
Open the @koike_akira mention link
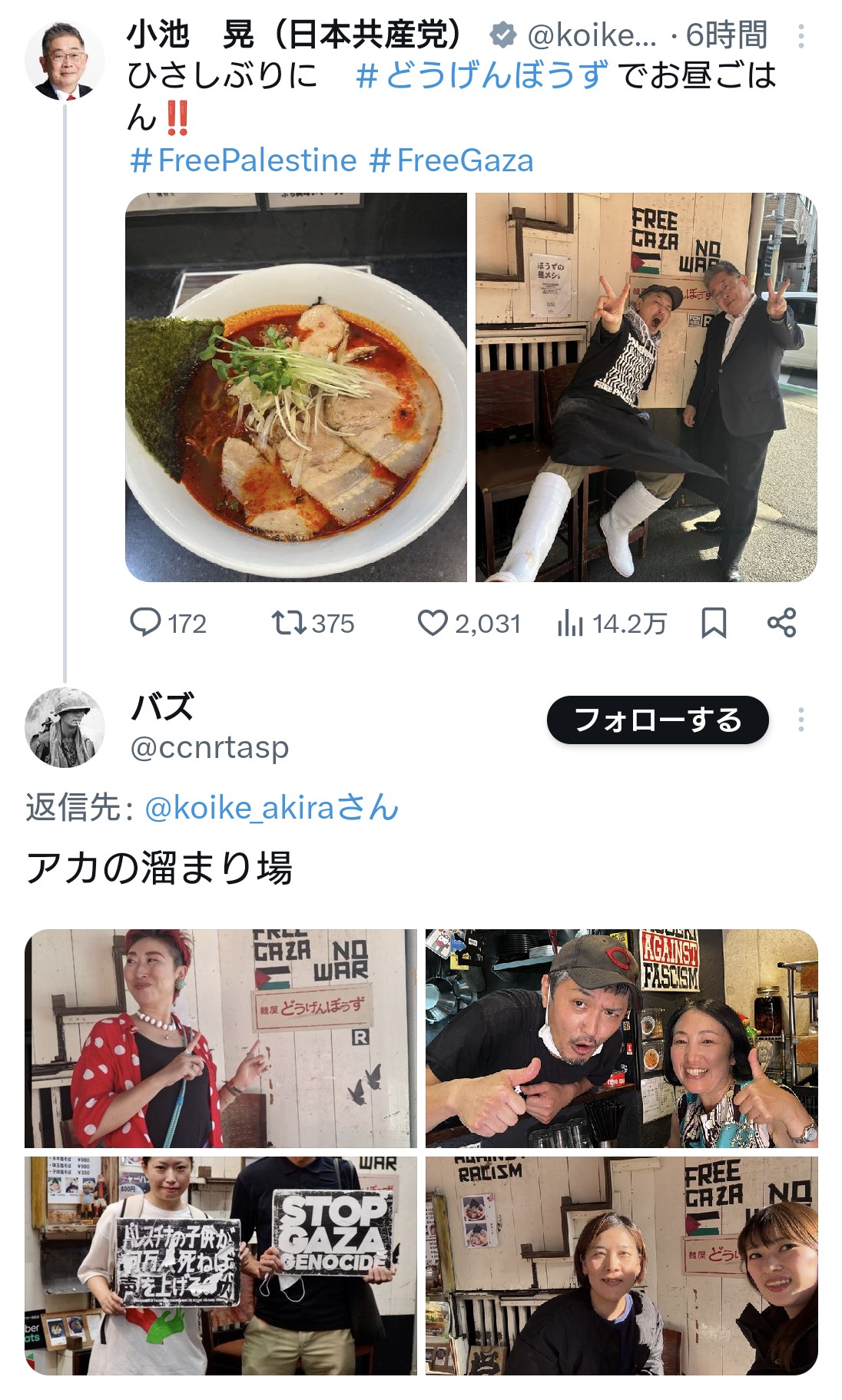[x=272, y=808]
